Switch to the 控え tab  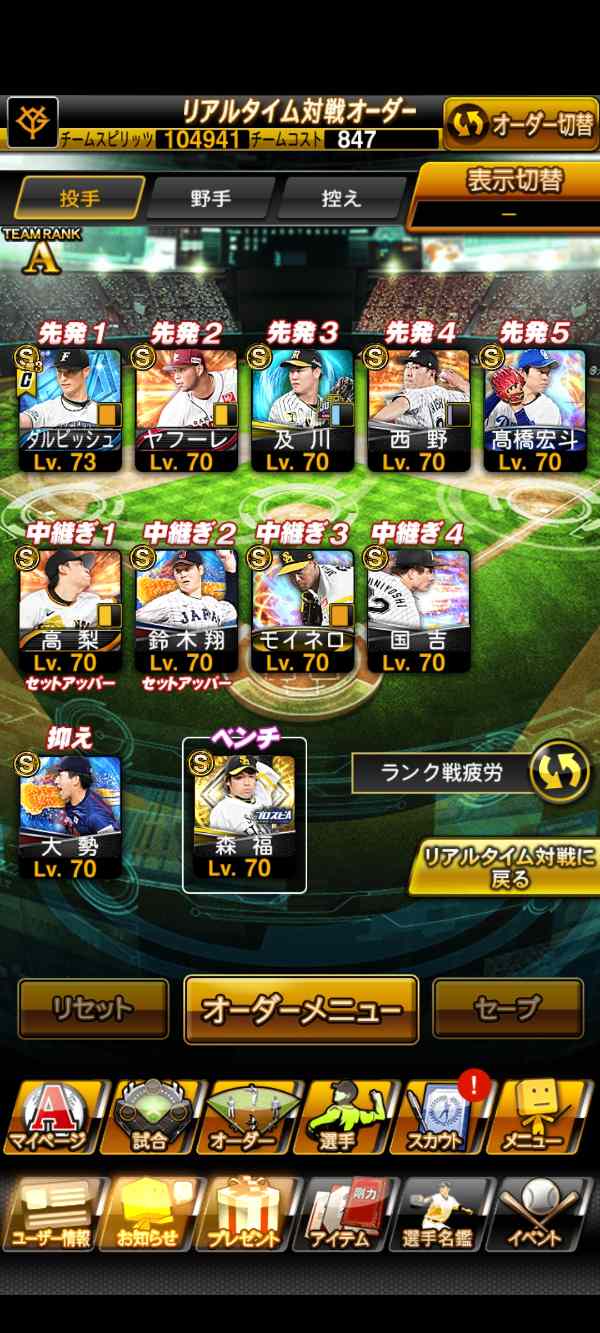(341, 198)
